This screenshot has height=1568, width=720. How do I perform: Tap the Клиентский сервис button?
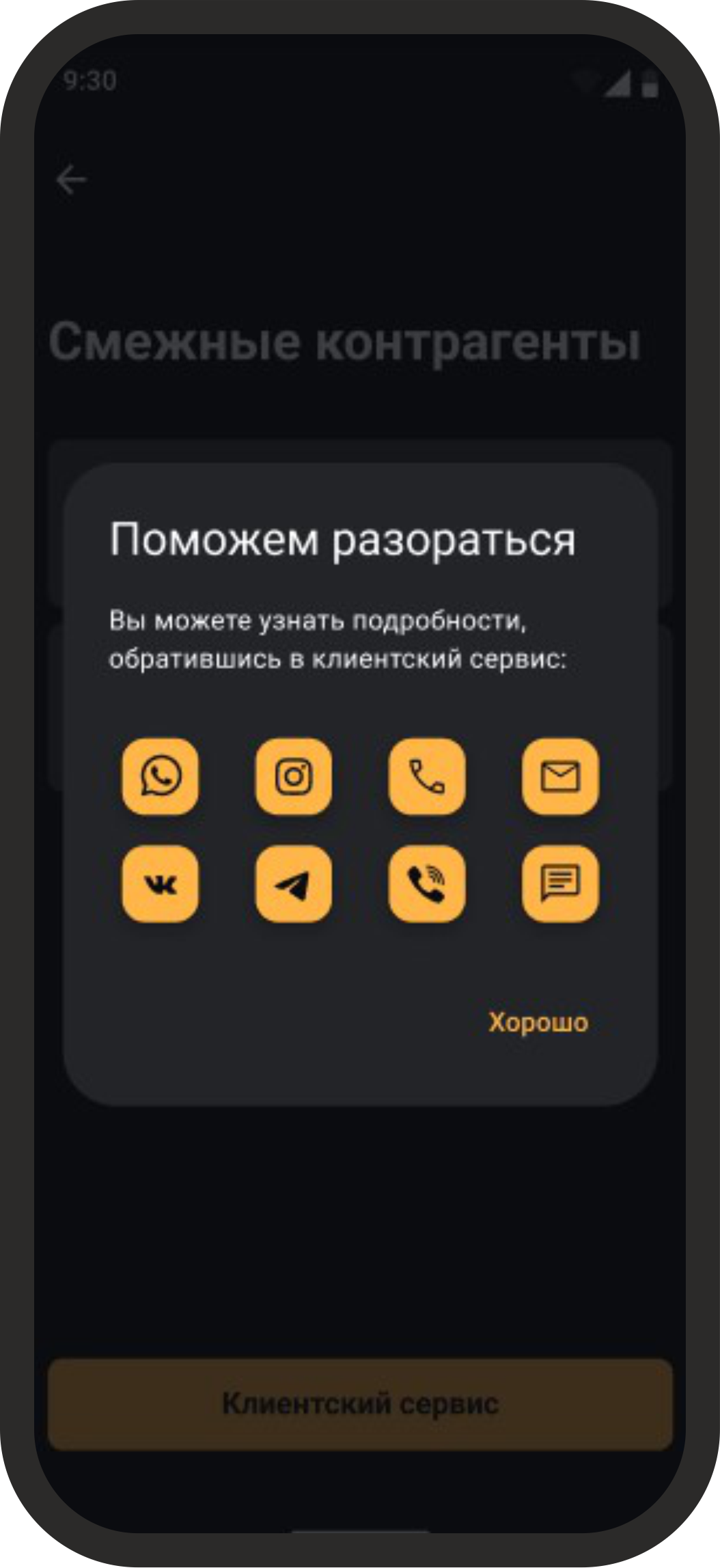coord(360,1404)
